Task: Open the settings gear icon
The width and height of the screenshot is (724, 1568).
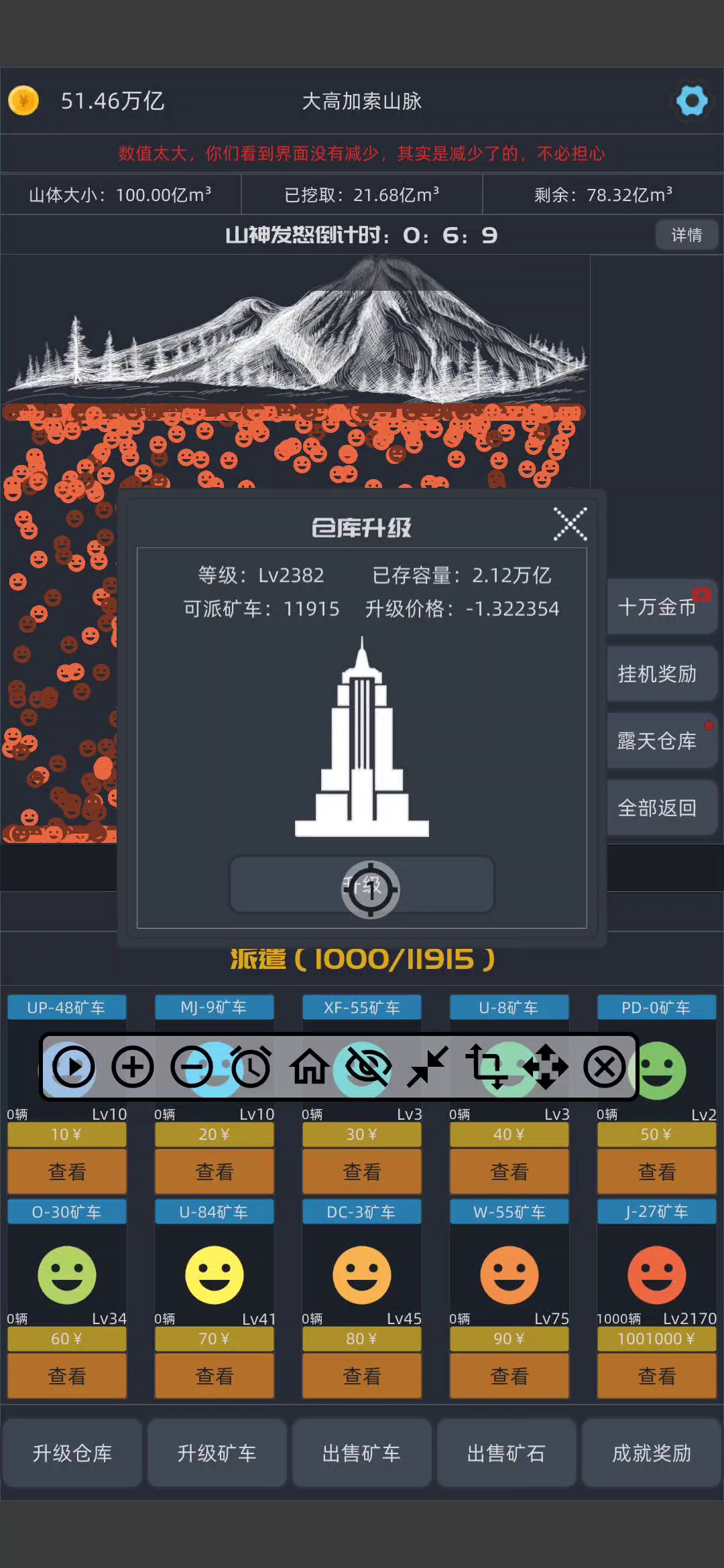Action: pyautogui.click(x=692, y=101)
